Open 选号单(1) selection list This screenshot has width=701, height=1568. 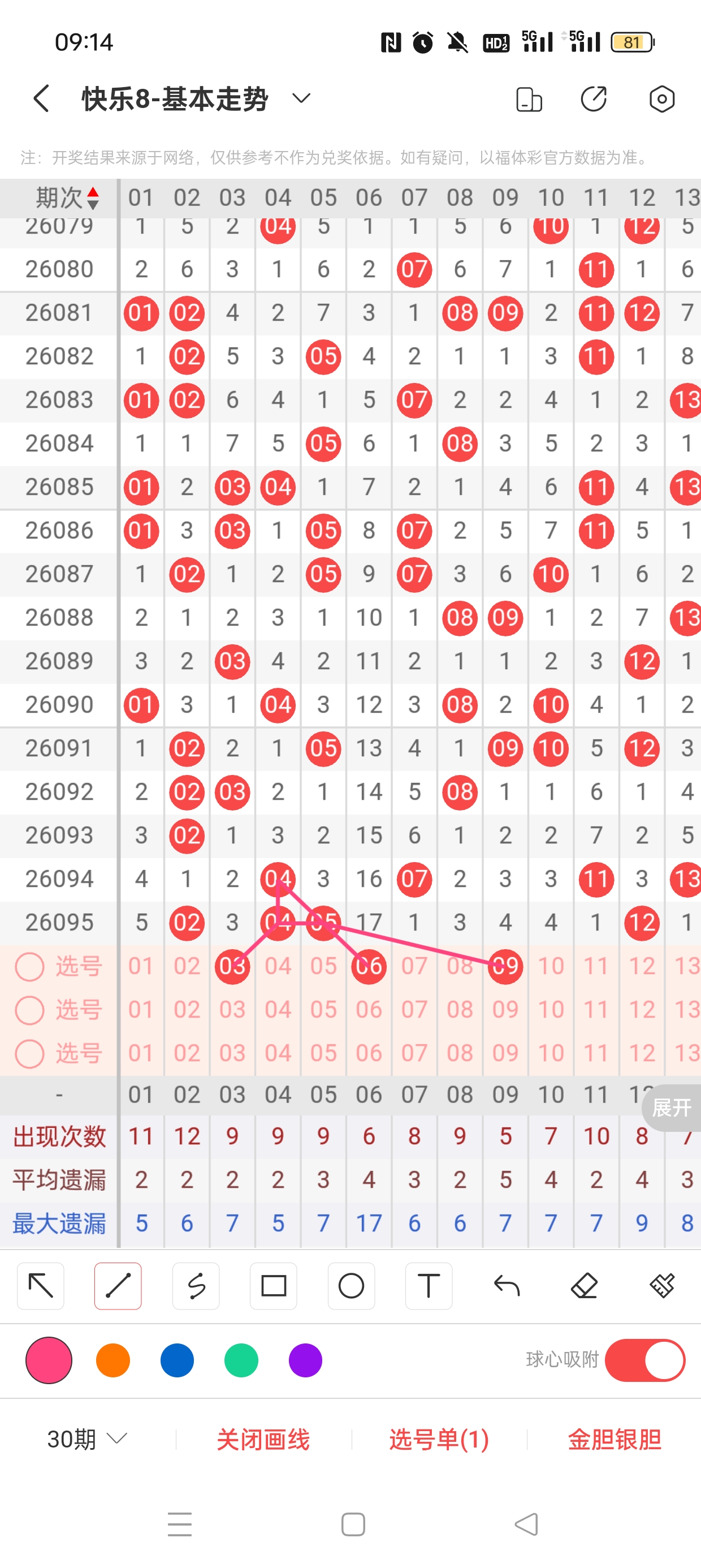[439, 1439]
